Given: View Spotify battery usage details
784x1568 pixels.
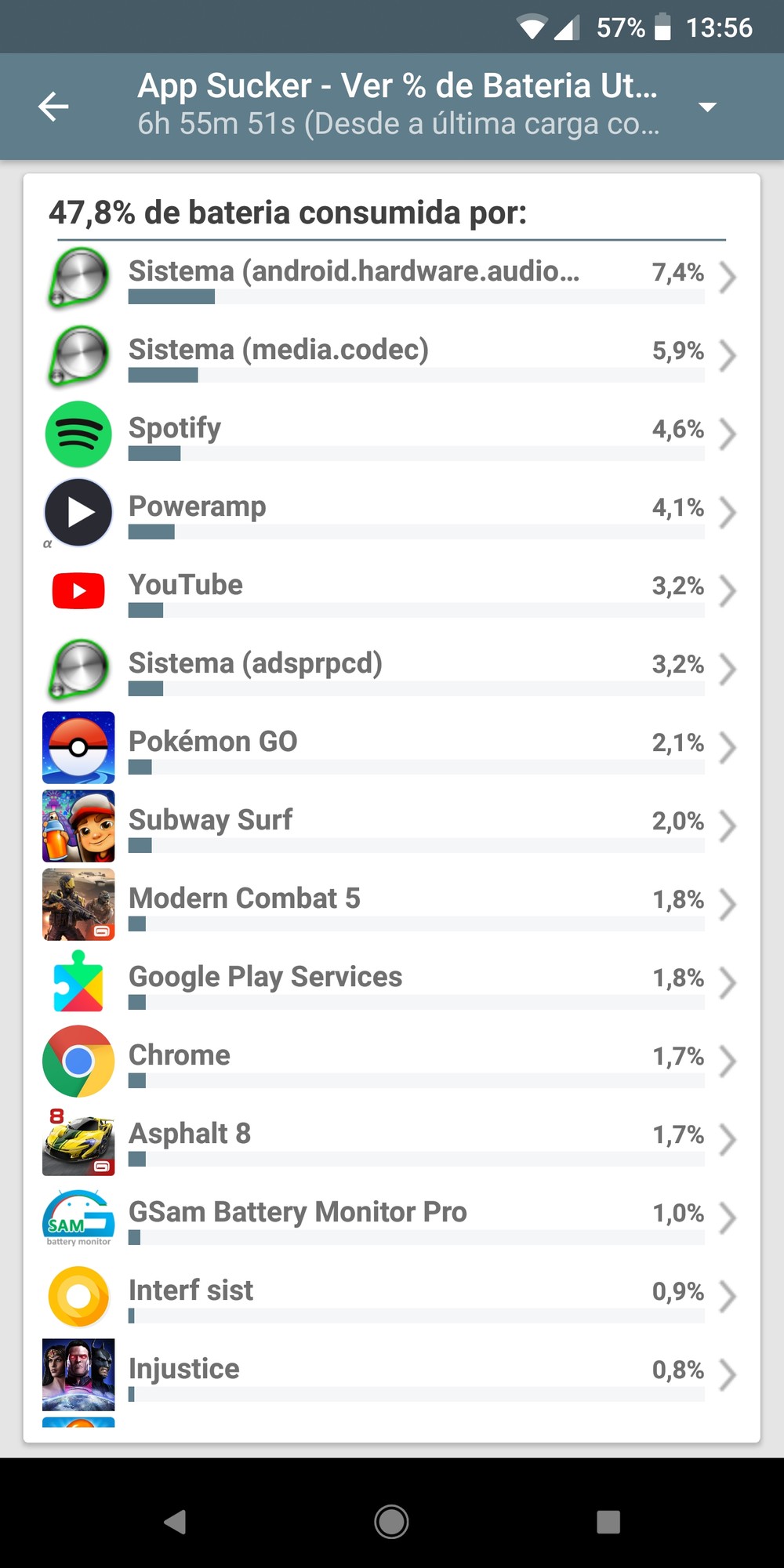Looking at the screenshot, I should [392, 434].
